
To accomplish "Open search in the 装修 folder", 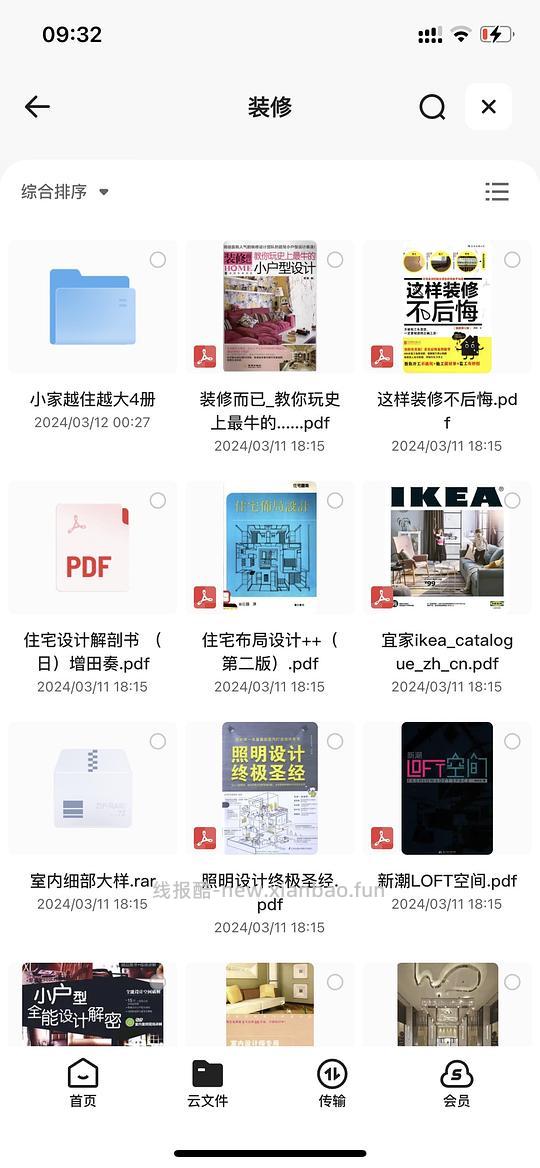I will tap(432, 107).
